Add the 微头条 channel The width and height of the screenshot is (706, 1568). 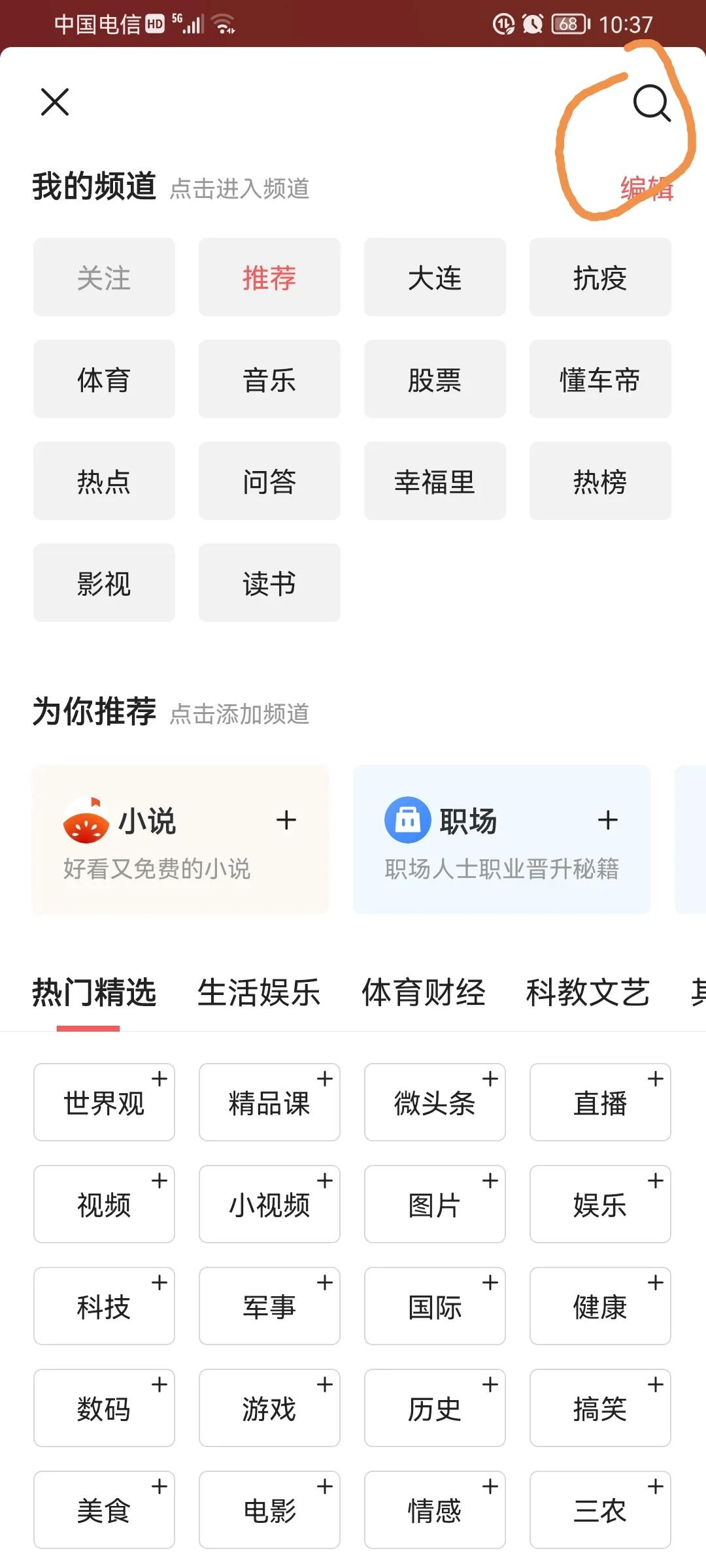point(435,1102)
